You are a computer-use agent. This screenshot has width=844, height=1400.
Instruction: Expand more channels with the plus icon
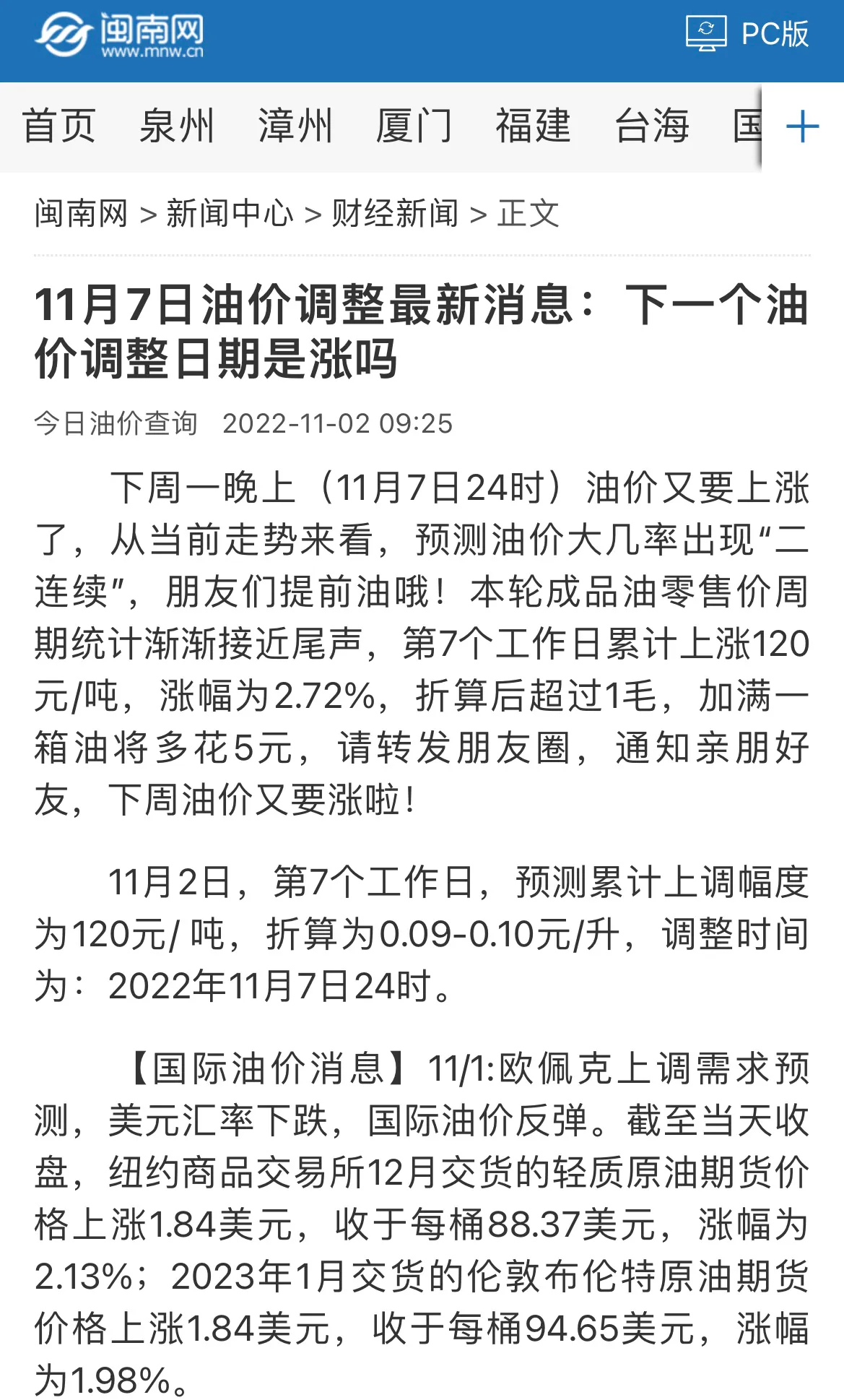tap(802, 128)
